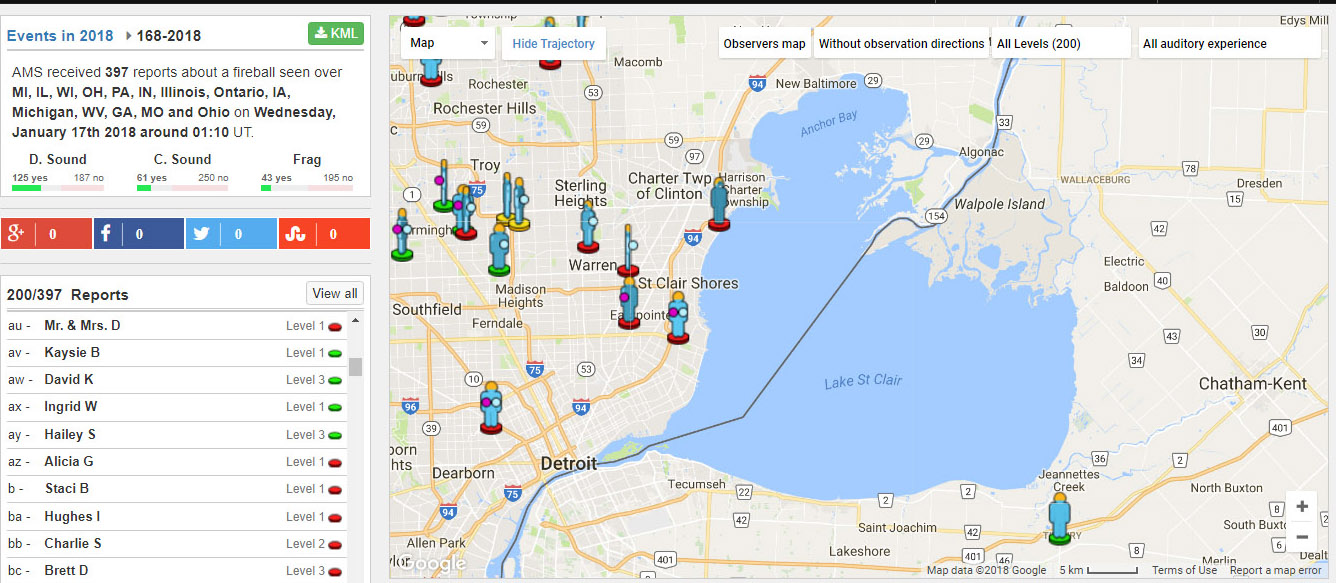This screenshot has width=1336, height=583.
Task: Share the event on Twitter
Action: click(x=231, y=234)
